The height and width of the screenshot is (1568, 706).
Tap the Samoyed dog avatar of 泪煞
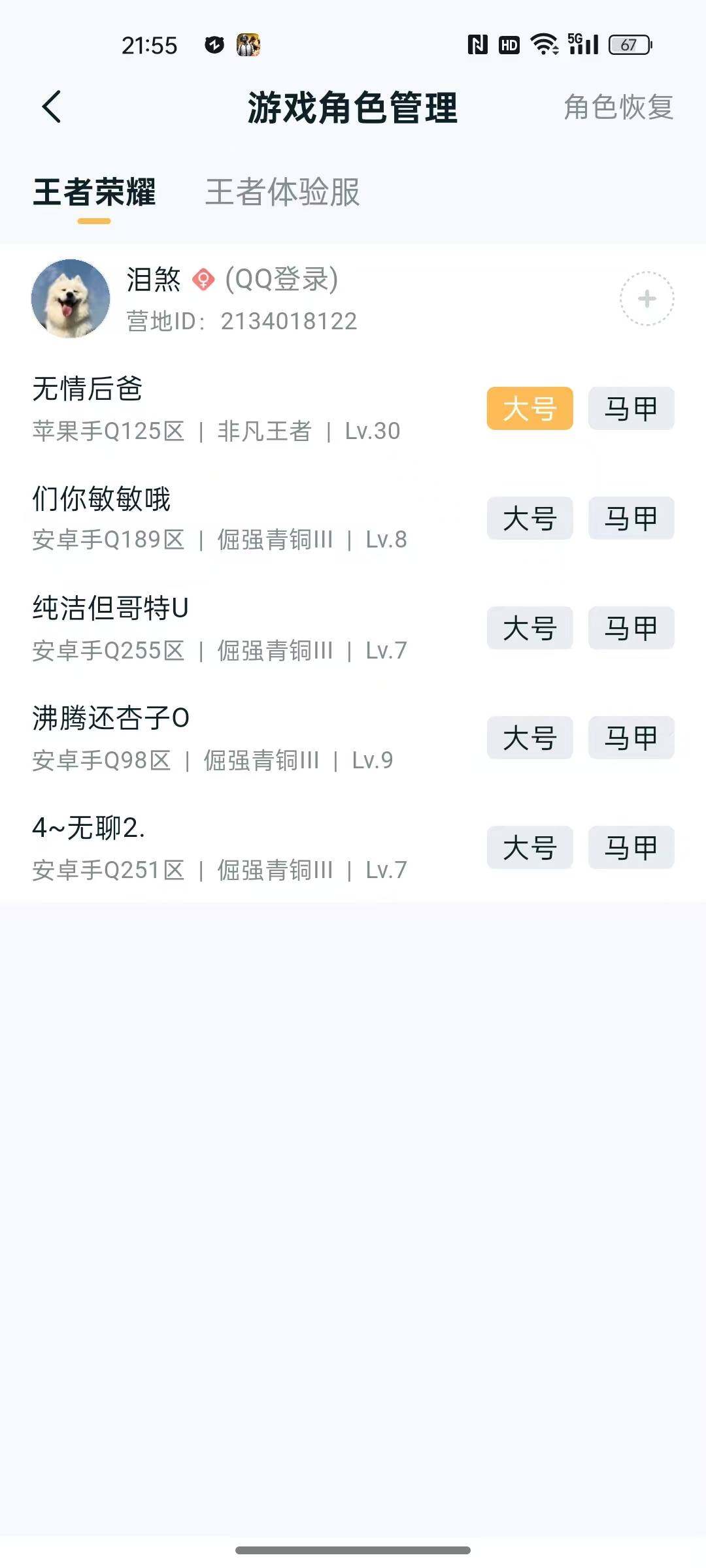(x=69, y=297)
